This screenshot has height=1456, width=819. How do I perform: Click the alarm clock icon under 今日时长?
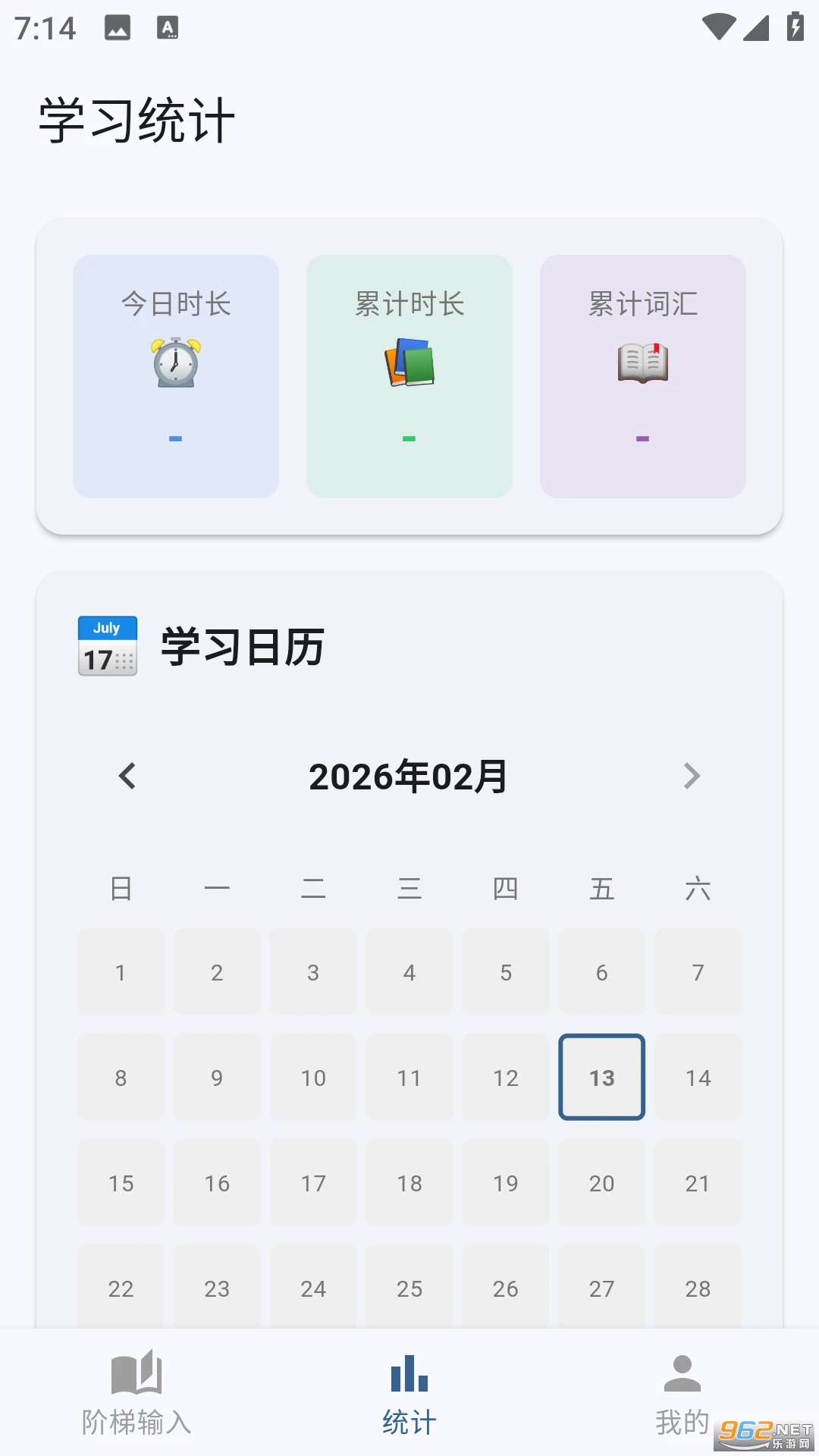175,362
